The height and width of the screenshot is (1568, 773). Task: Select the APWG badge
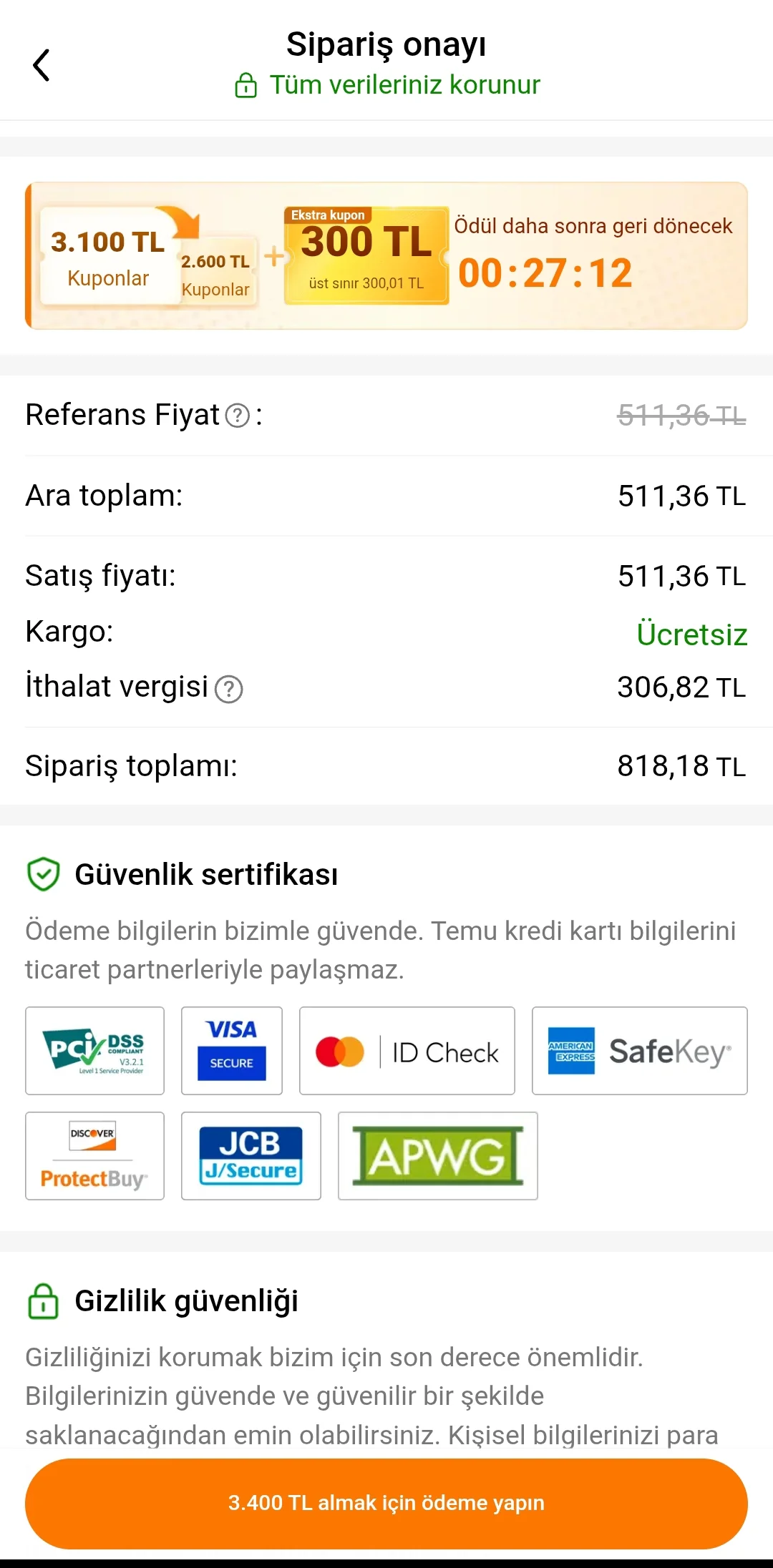437,1156
